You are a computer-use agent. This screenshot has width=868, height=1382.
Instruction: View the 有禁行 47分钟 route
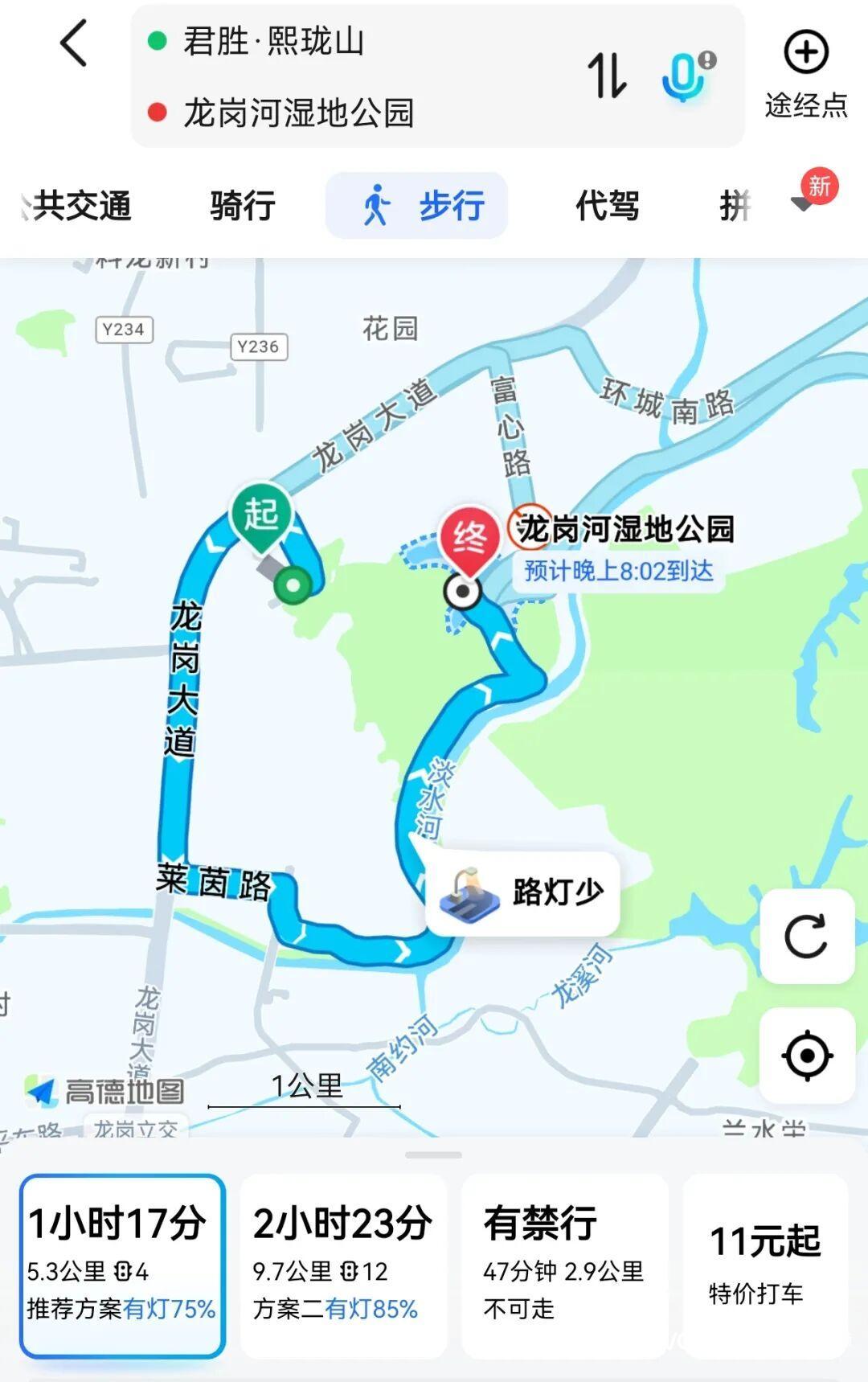tap(564, 1265)
